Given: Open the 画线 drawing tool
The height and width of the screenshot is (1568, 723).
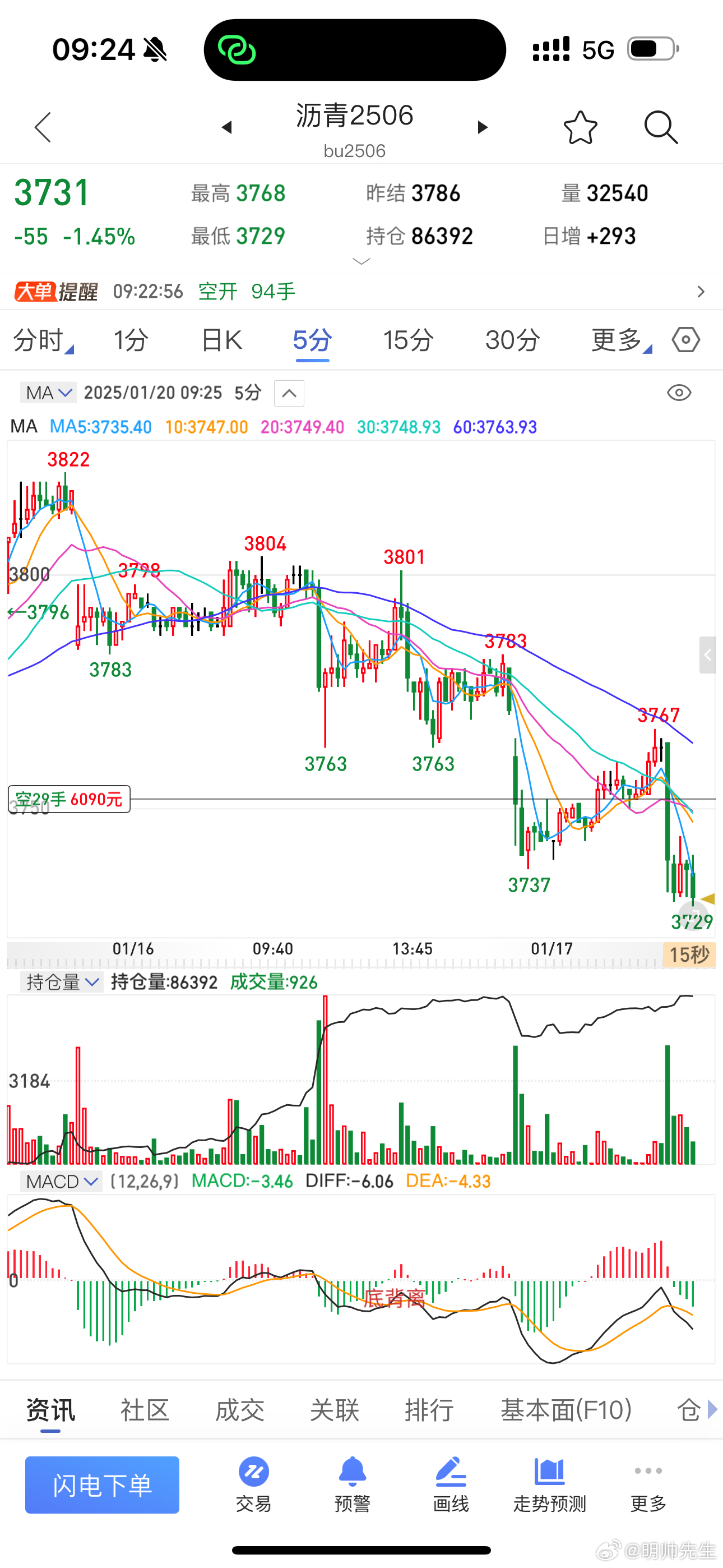Looking at the screenshot, I should coord(451,1484).
